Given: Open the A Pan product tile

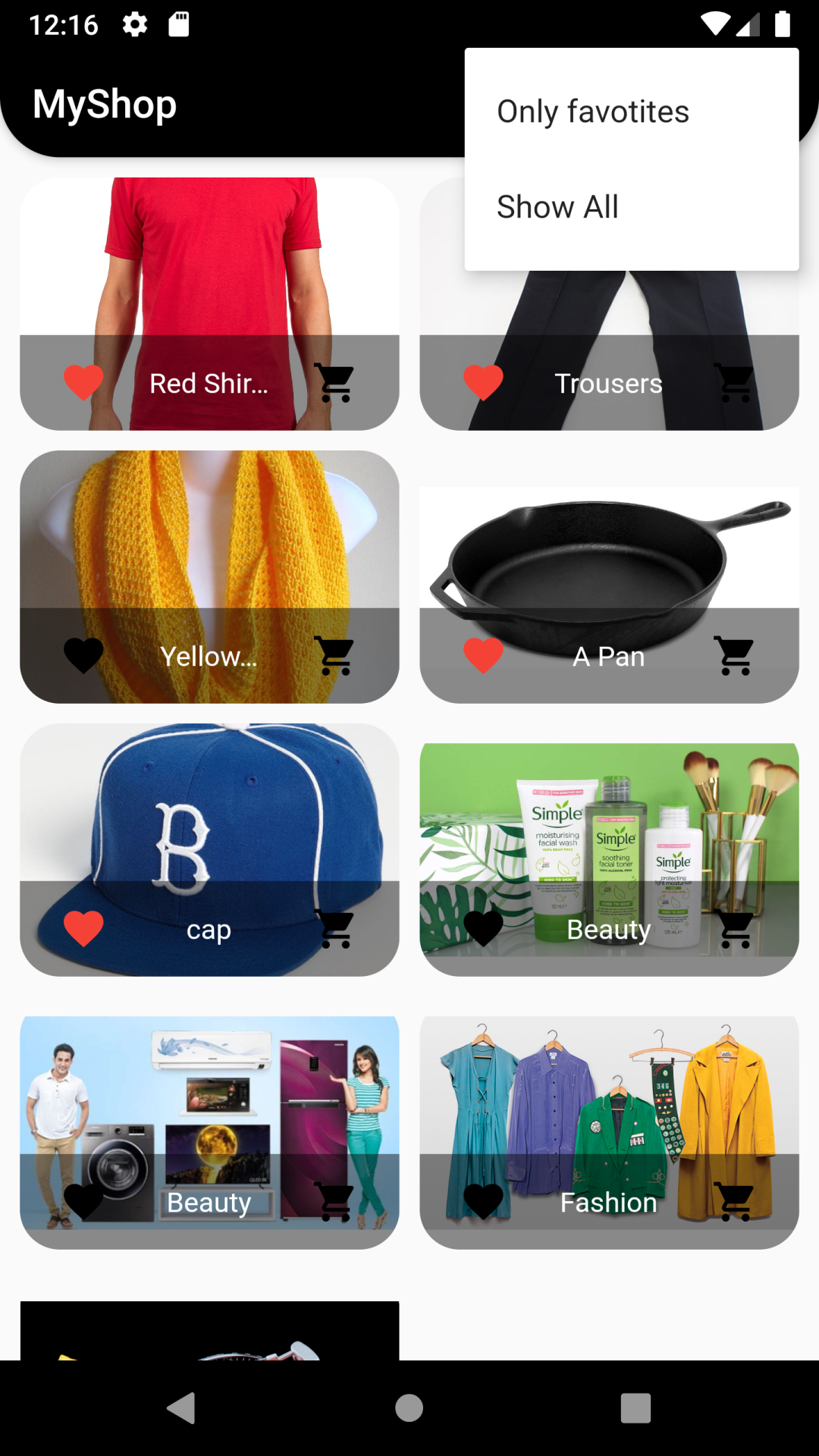Looking at the screenshot, I should click(609, 561).
